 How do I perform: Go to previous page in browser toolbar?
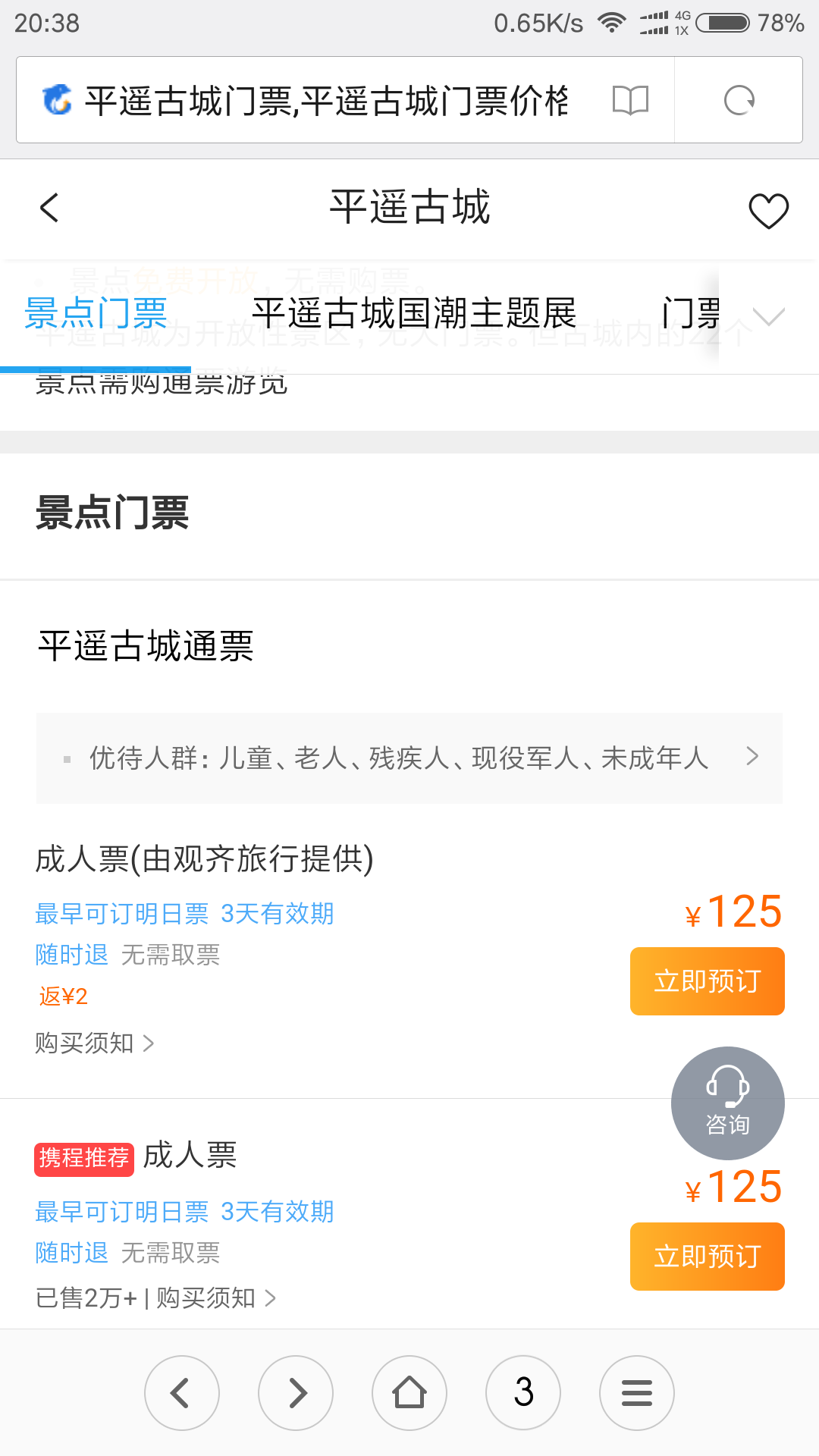[181, 1393]
